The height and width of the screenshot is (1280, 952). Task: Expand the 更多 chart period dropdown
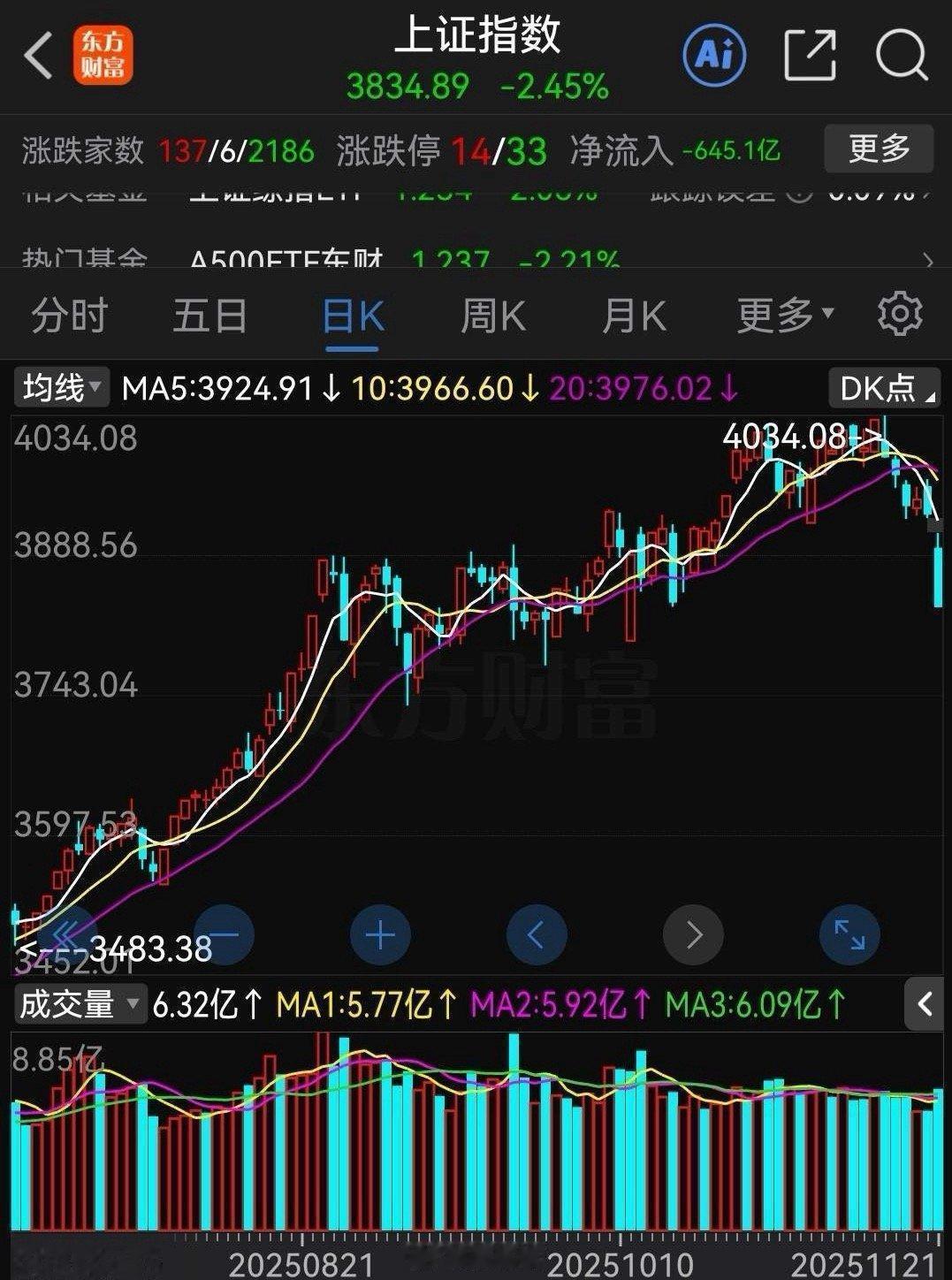[782, 314]
